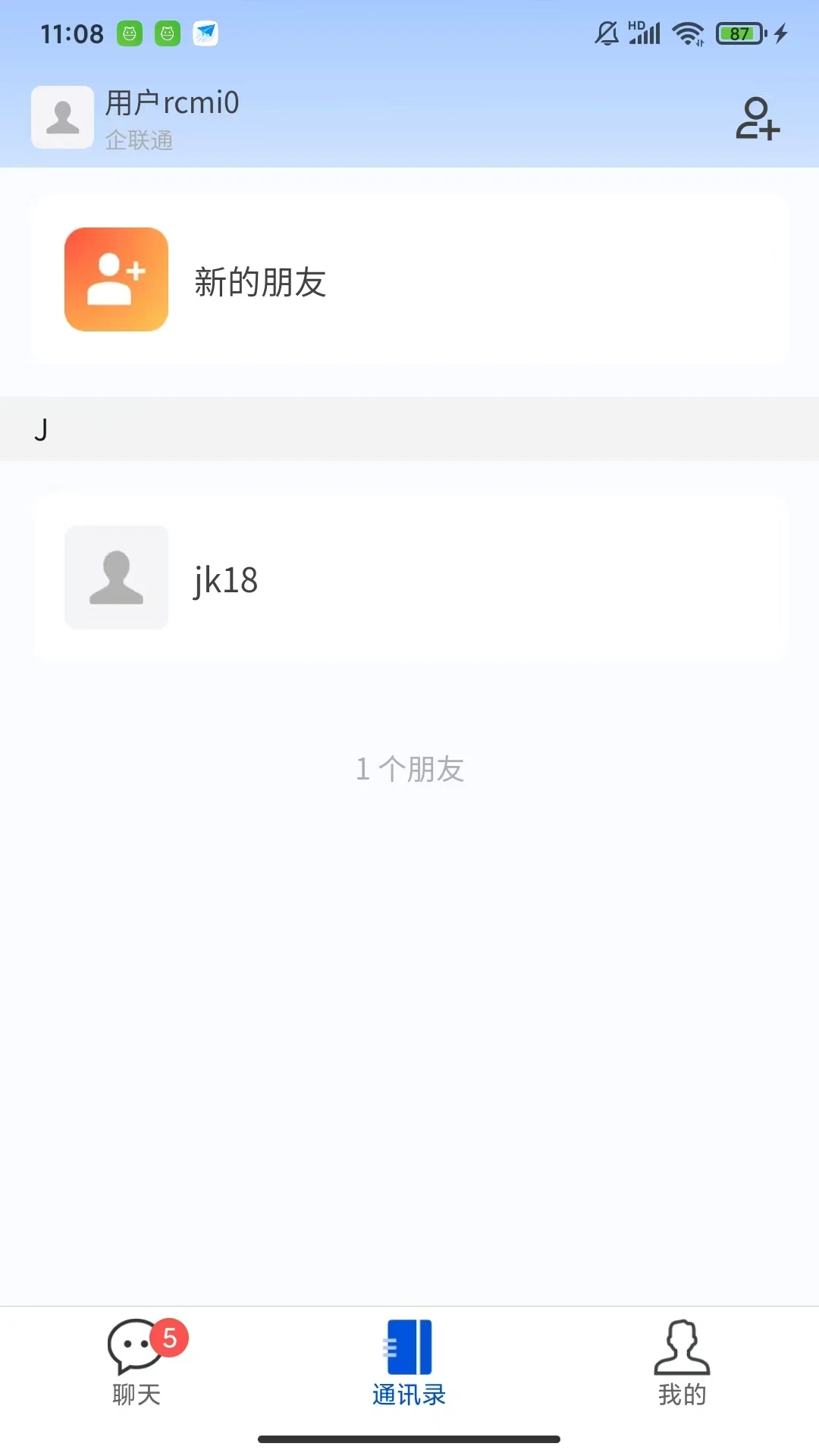This screenshot has width=819, height=1456.
Task: Click the user avatar next to 用户rcmi0
Action: click(62, 117)
